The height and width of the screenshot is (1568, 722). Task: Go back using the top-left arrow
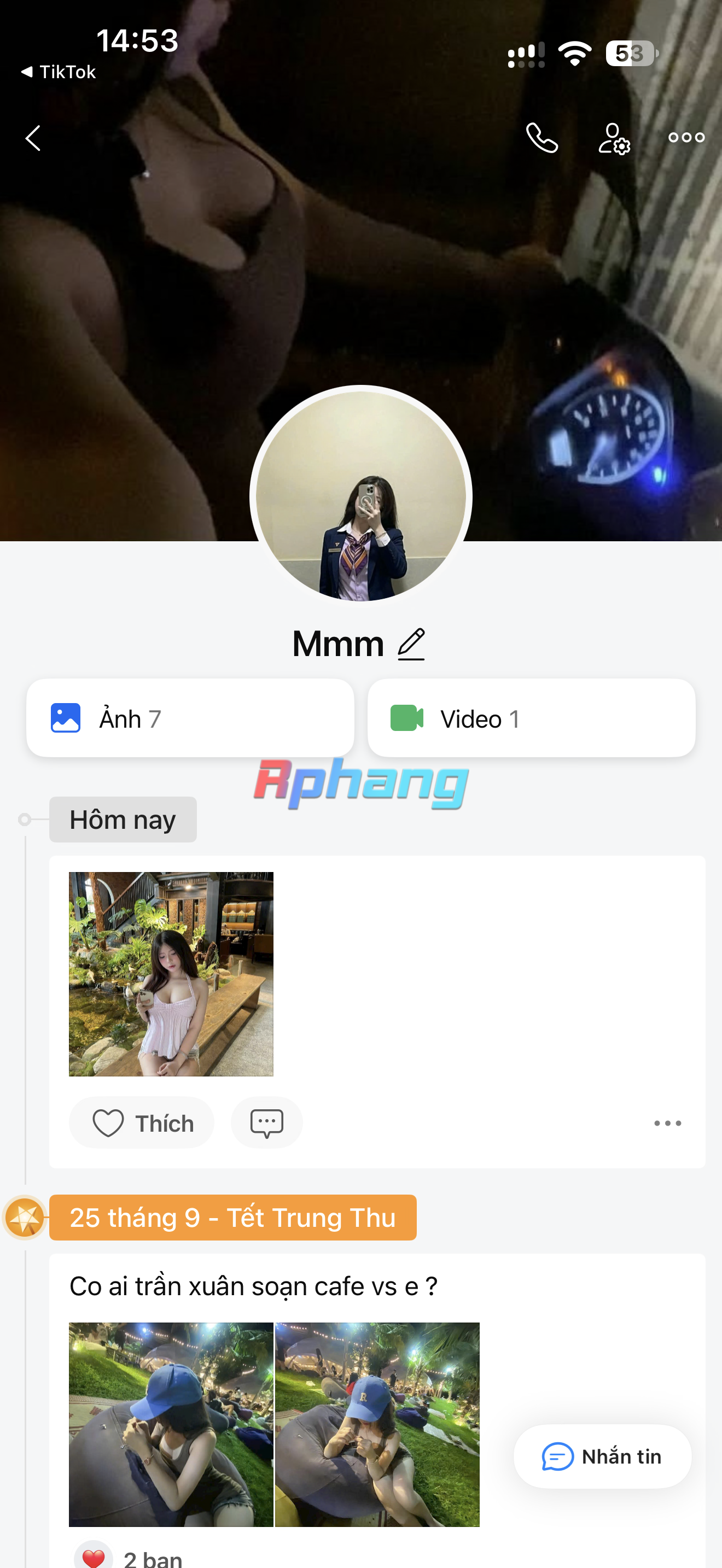[x=33, y=138]
